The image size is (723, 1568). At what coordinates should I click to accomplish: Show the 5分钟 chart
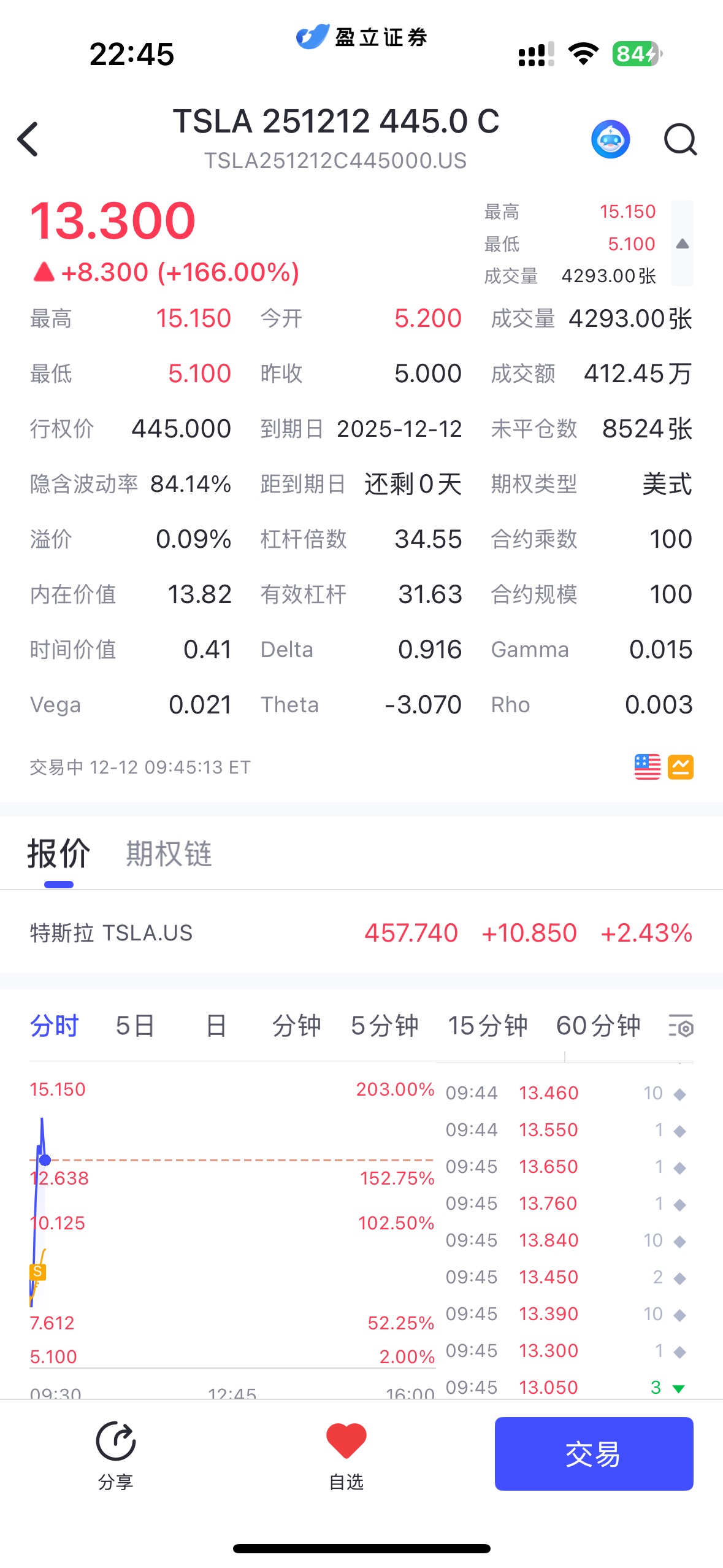click(x=384, y=1026)
